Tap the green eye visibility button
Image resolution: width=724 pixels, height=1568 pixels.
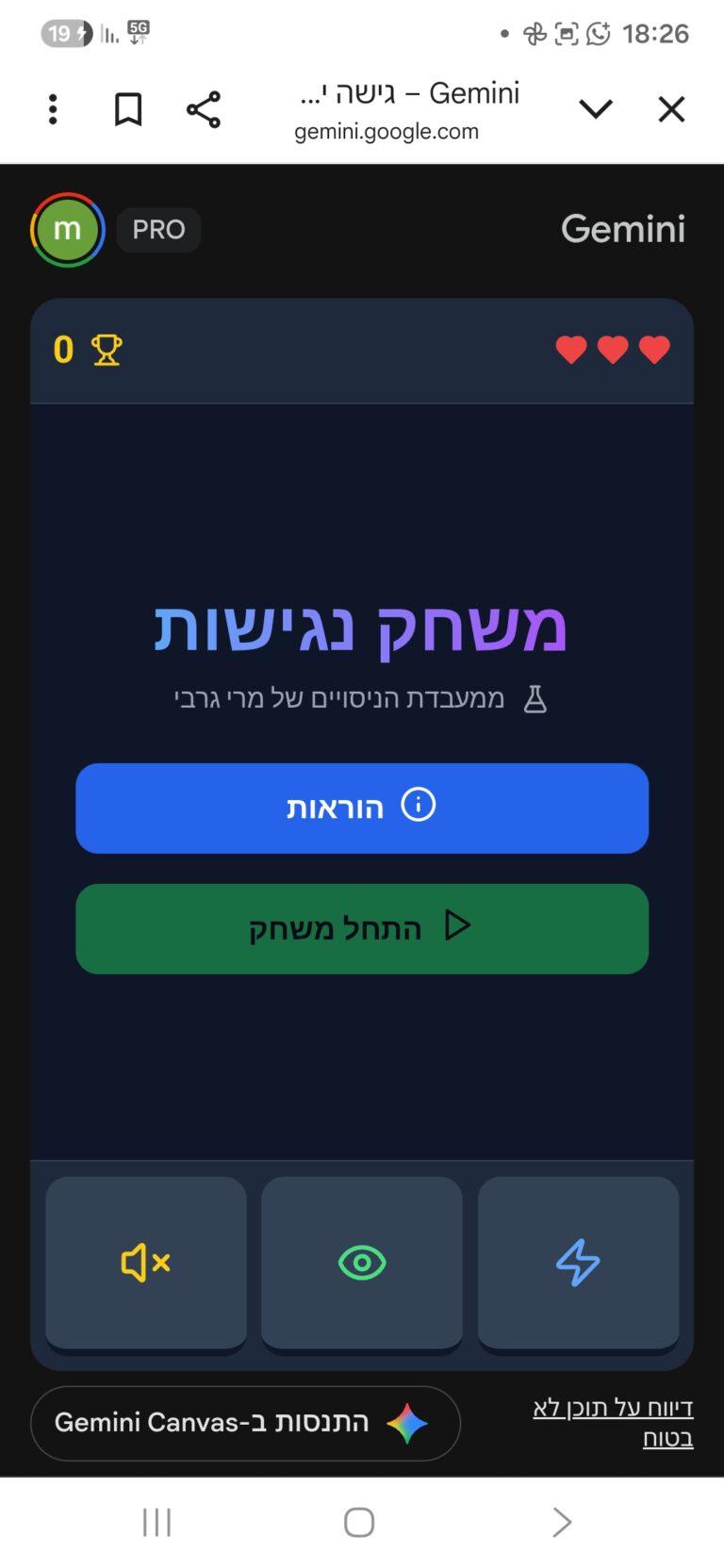click(362, 1262)
